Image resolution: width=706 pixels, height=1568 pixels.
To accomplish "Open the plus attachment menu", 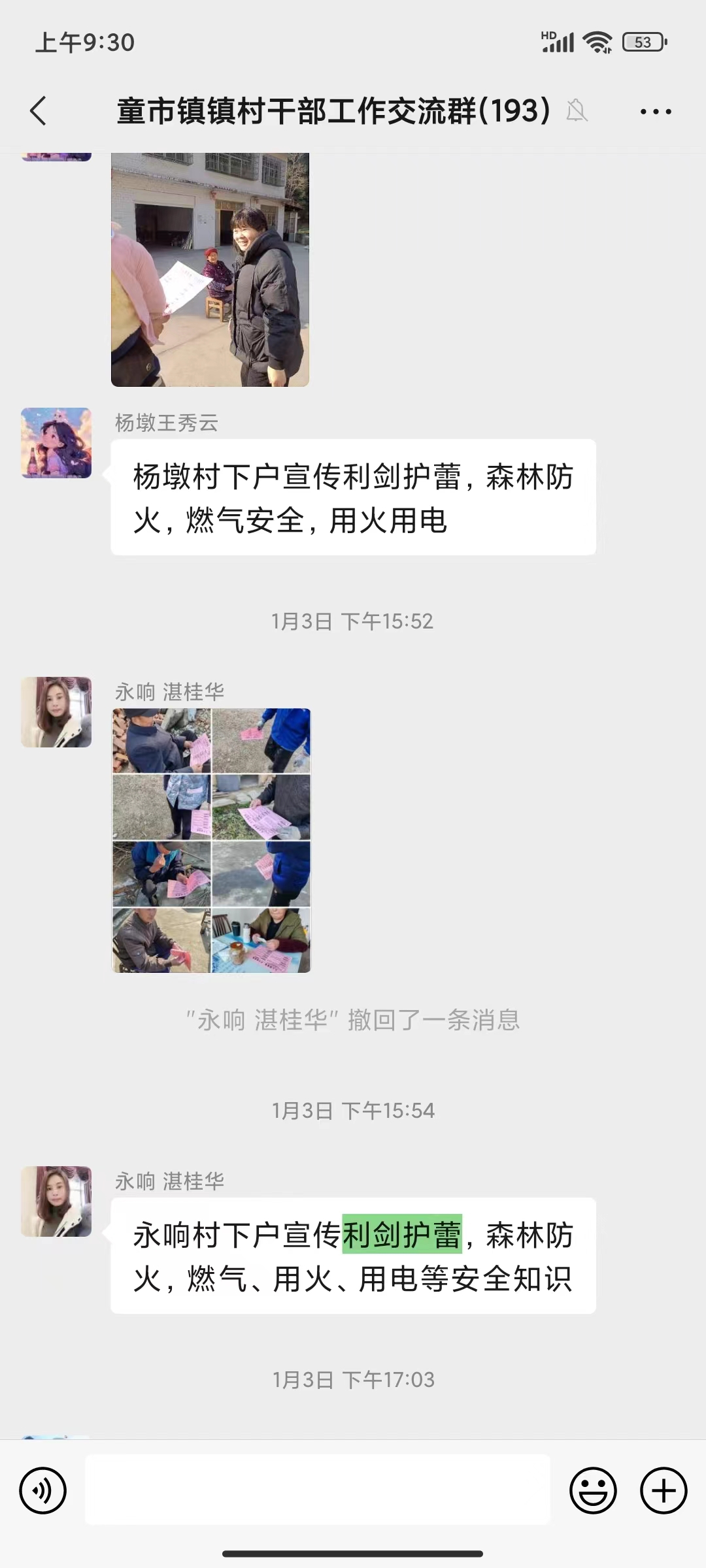I will [663, 1491].
